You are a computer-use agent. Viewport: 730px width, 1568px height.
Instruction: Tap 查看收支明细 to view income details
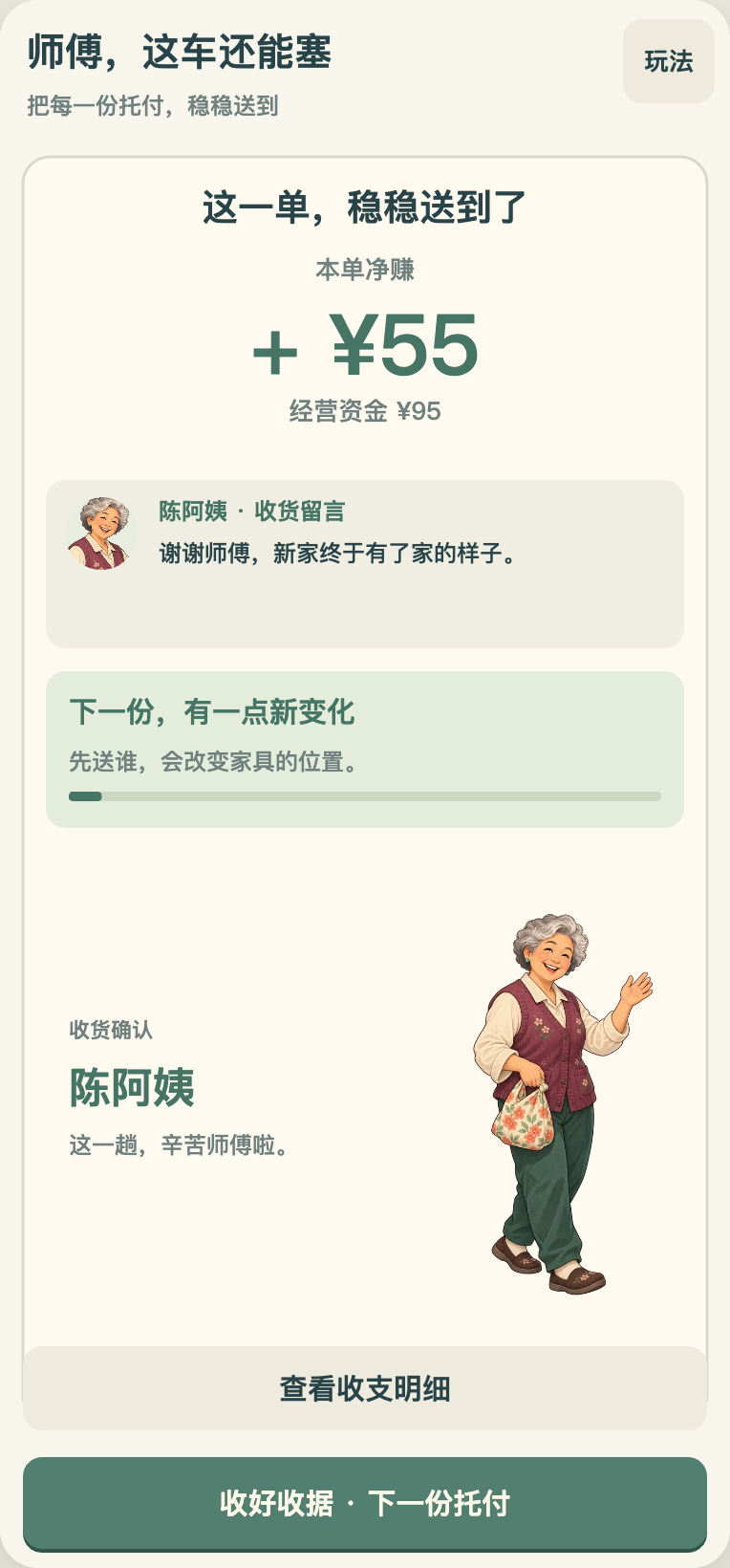(365, 1388)
